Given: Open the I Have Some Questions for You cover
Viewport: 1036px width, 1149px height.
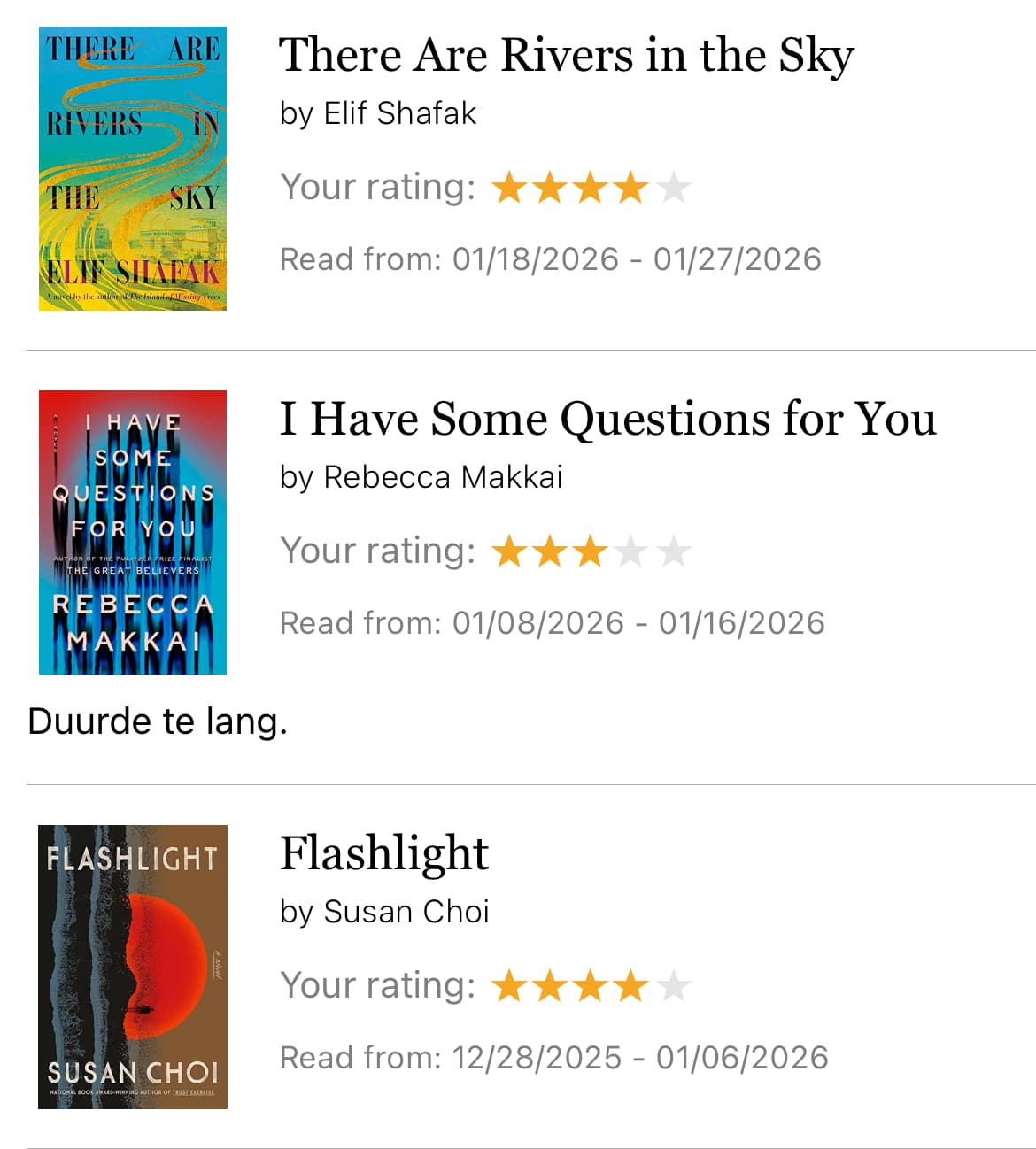Looking at the screenshot, I should pyautogui.click(x=133, y=532).
